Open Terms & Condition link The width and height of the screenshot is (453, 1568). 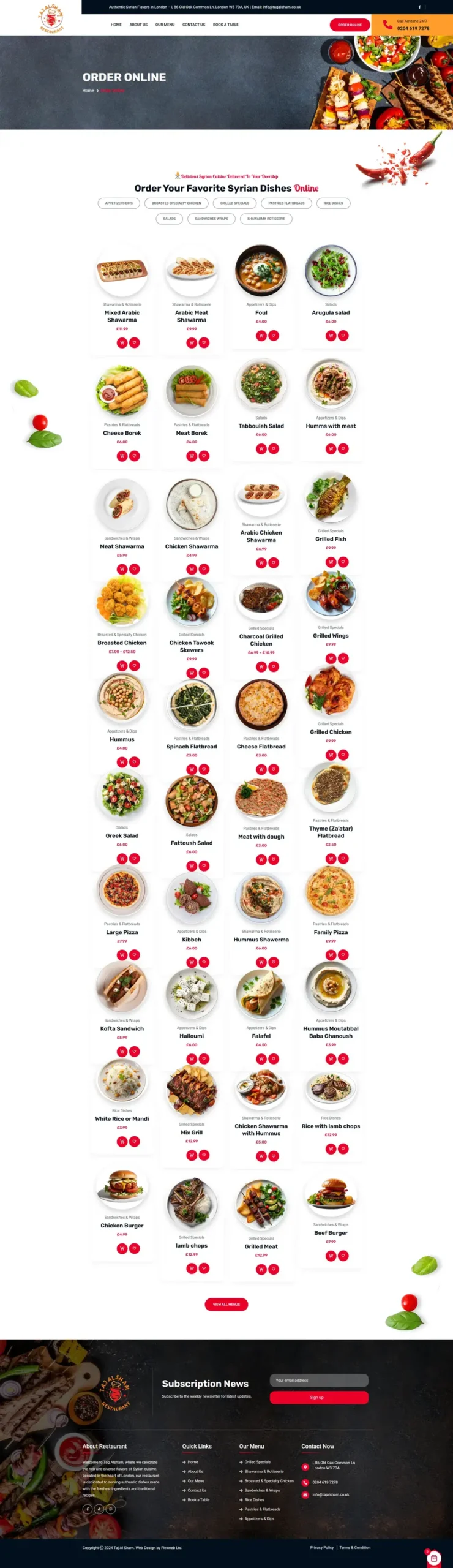pyautogui.click(x=355, y=1547)
